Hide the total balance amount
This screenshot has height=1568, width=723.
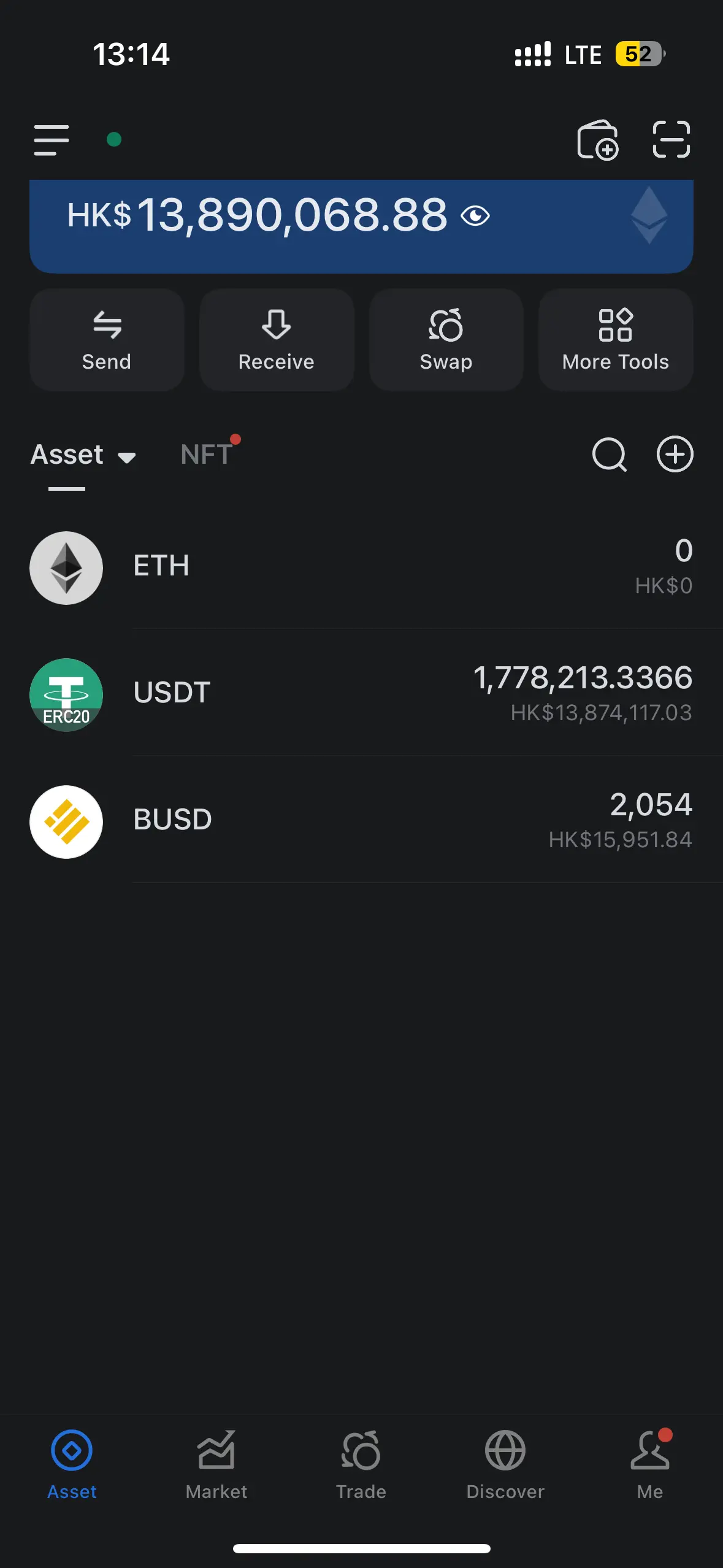tap(475, 216)
